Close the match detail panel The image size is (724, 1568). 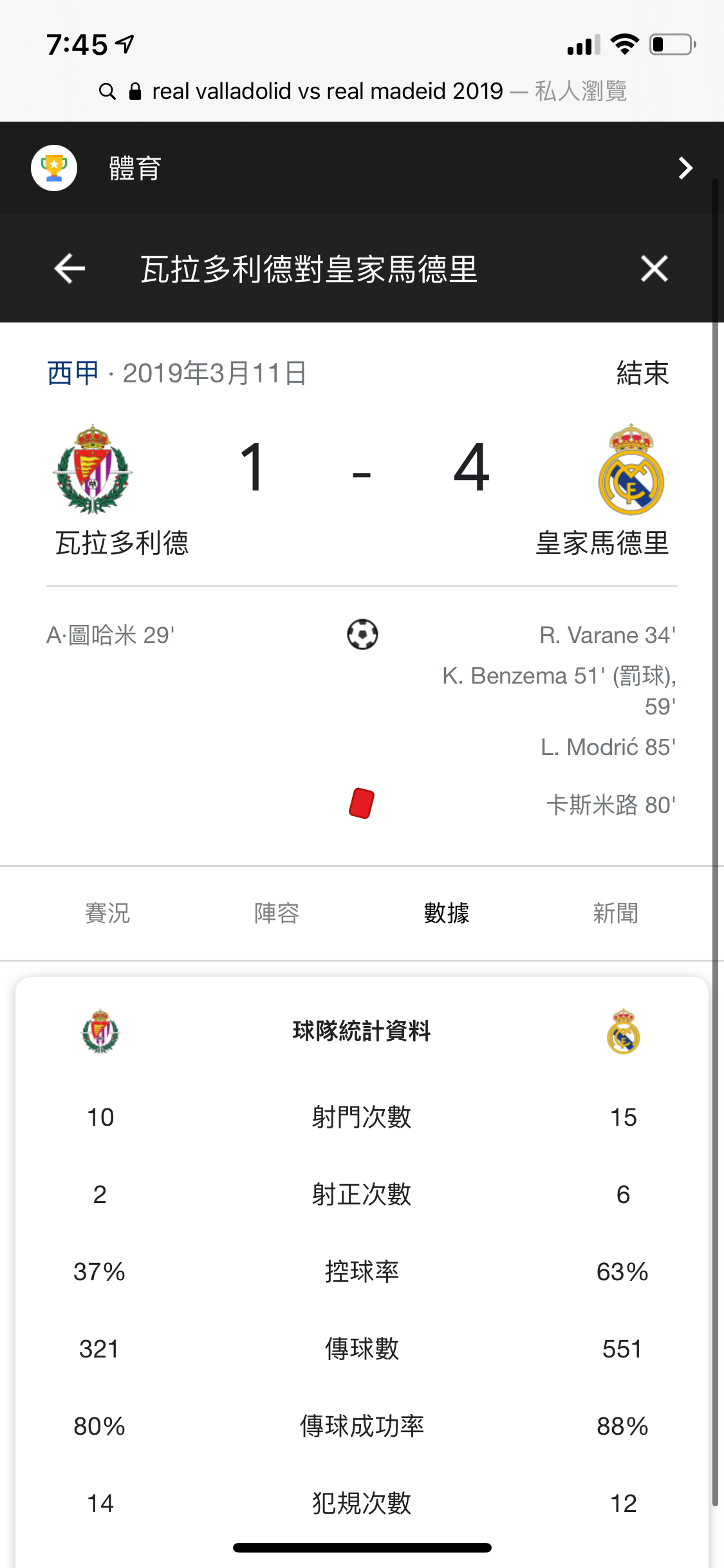[x=654, y=268]
